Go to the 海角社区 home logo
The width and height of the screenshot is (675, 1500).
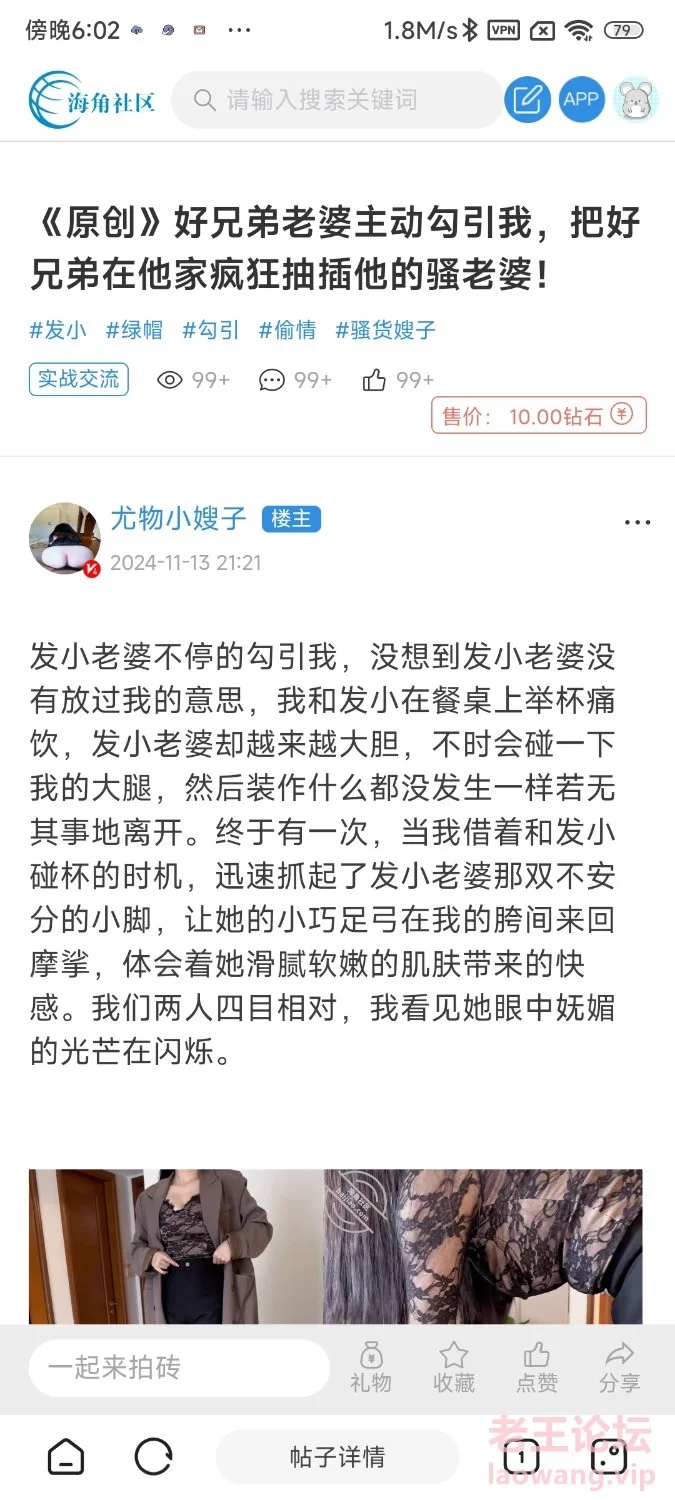point(92,100)
